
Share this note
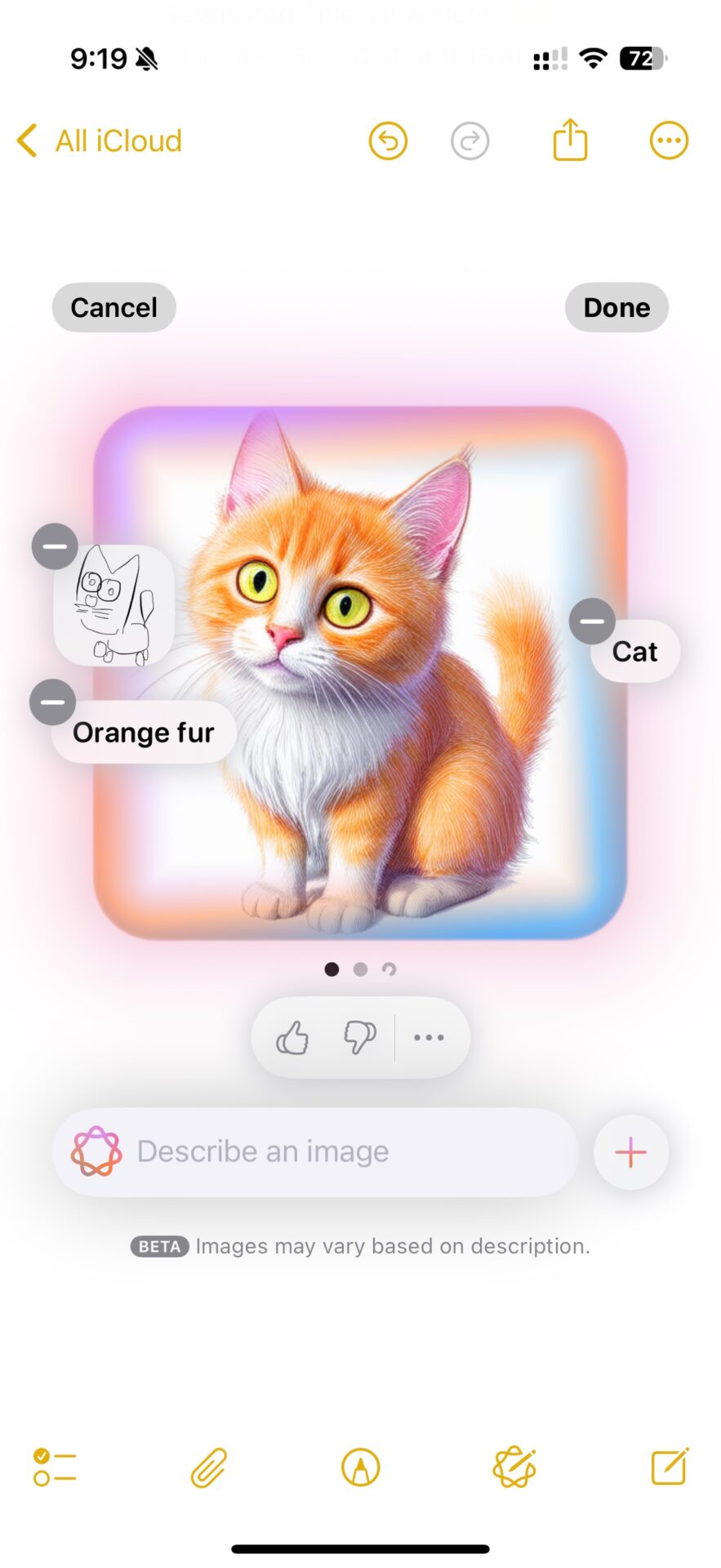tap(570, 140)
